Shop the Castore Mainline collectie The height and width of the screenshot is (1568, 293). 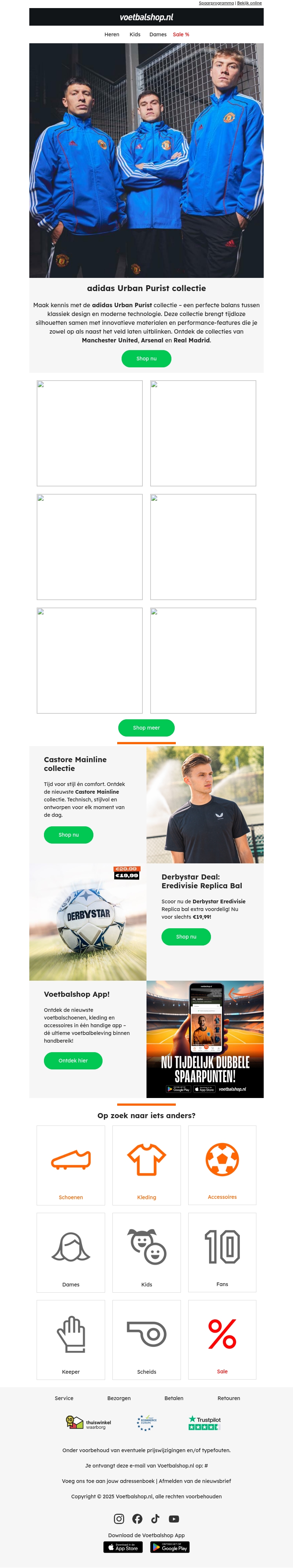point(69,834)
